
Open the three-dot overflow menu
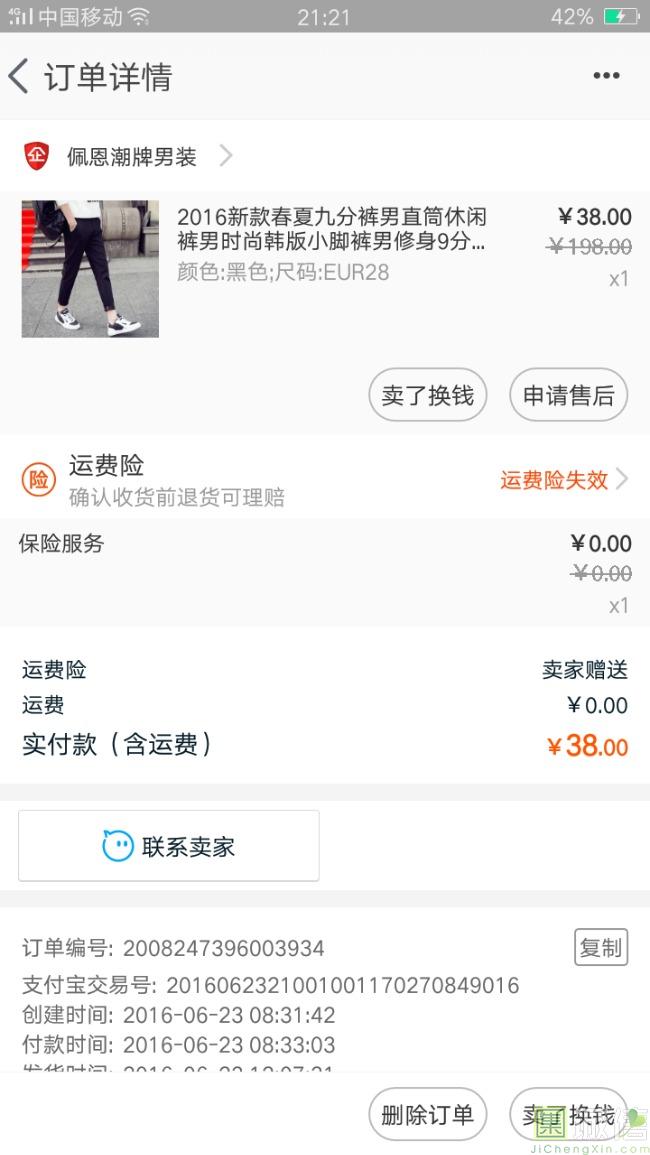(606, 76)
